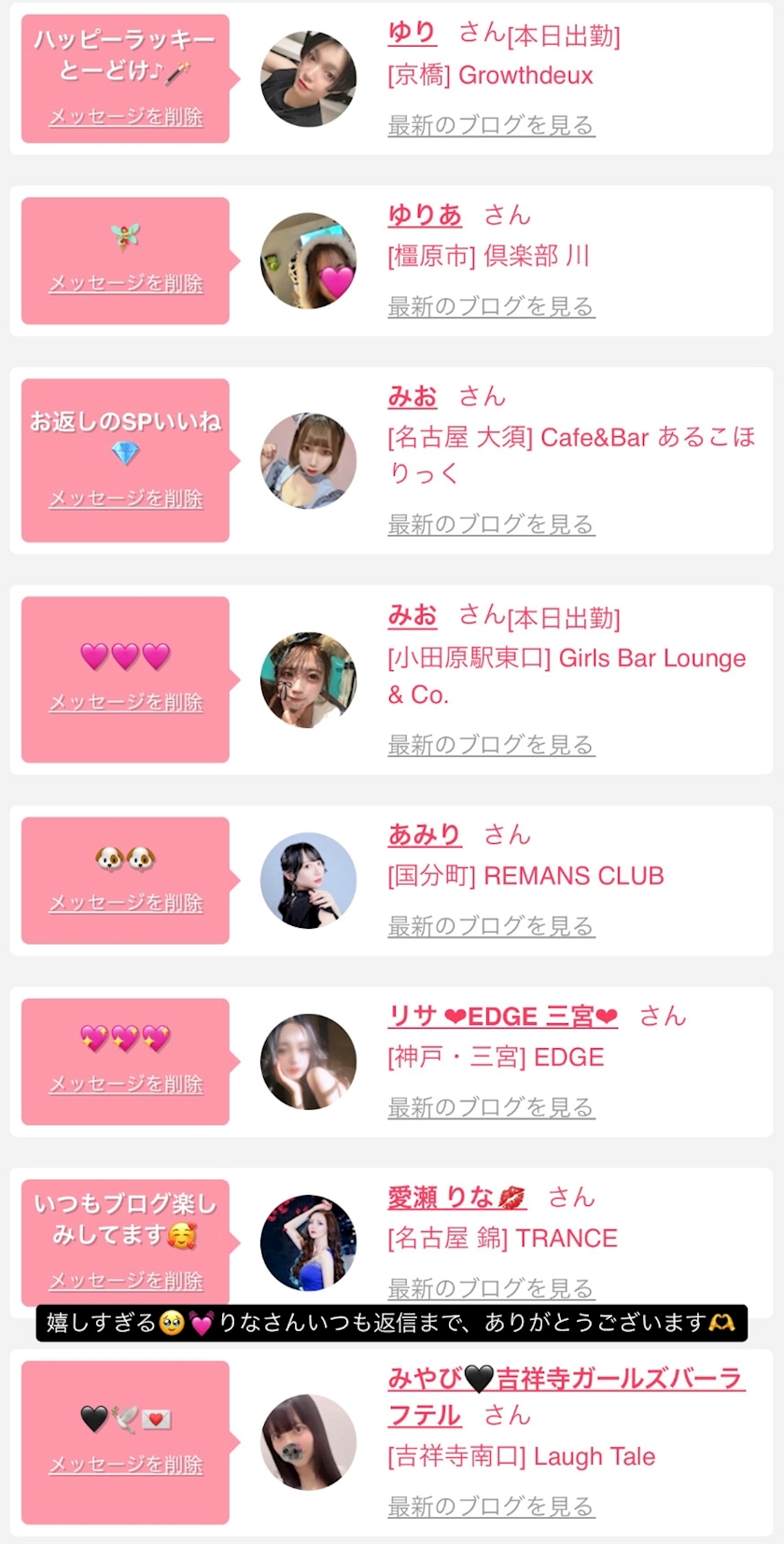Delete the いつもブログ楽しみしてます message
784x1544 pixels.
click(x=126, y=1281)
